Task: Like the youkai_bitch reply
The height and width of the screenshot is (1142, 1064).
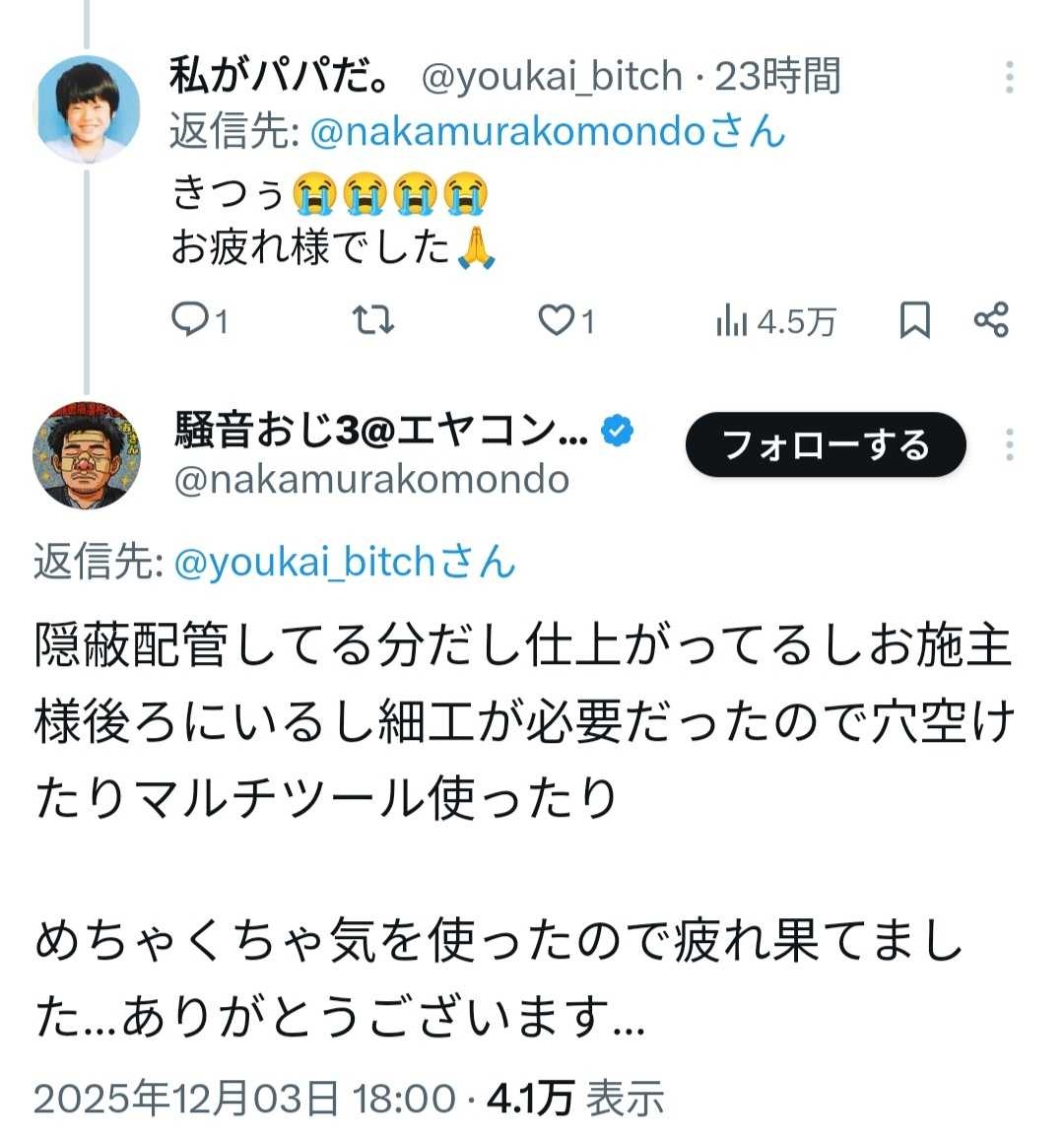Action: pos(565,321)
